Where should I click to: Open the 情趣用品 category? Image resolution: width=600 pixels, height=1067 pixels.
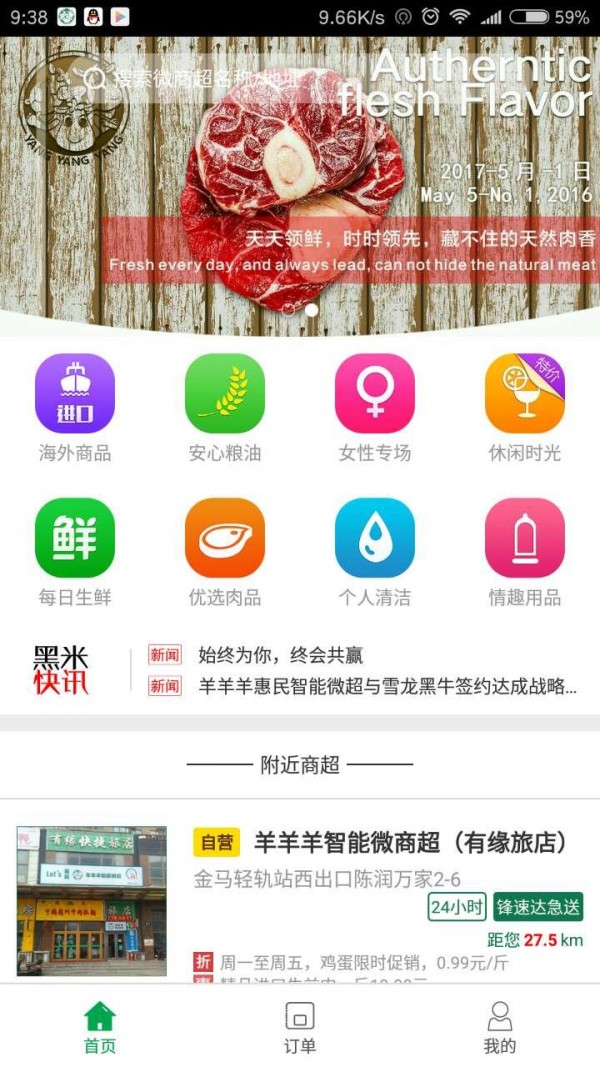coord(524,553)
